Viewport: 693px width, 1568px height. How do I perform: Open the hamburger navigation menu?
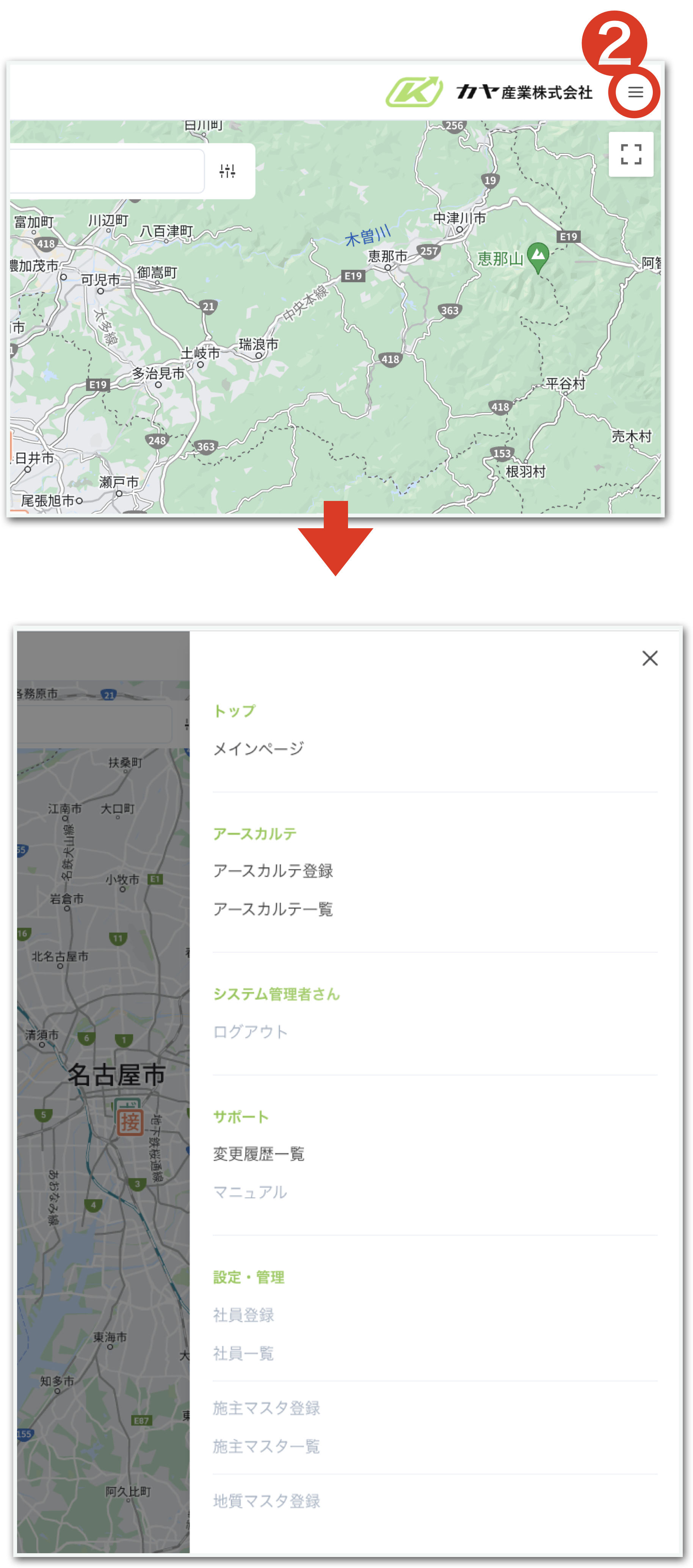637,92
